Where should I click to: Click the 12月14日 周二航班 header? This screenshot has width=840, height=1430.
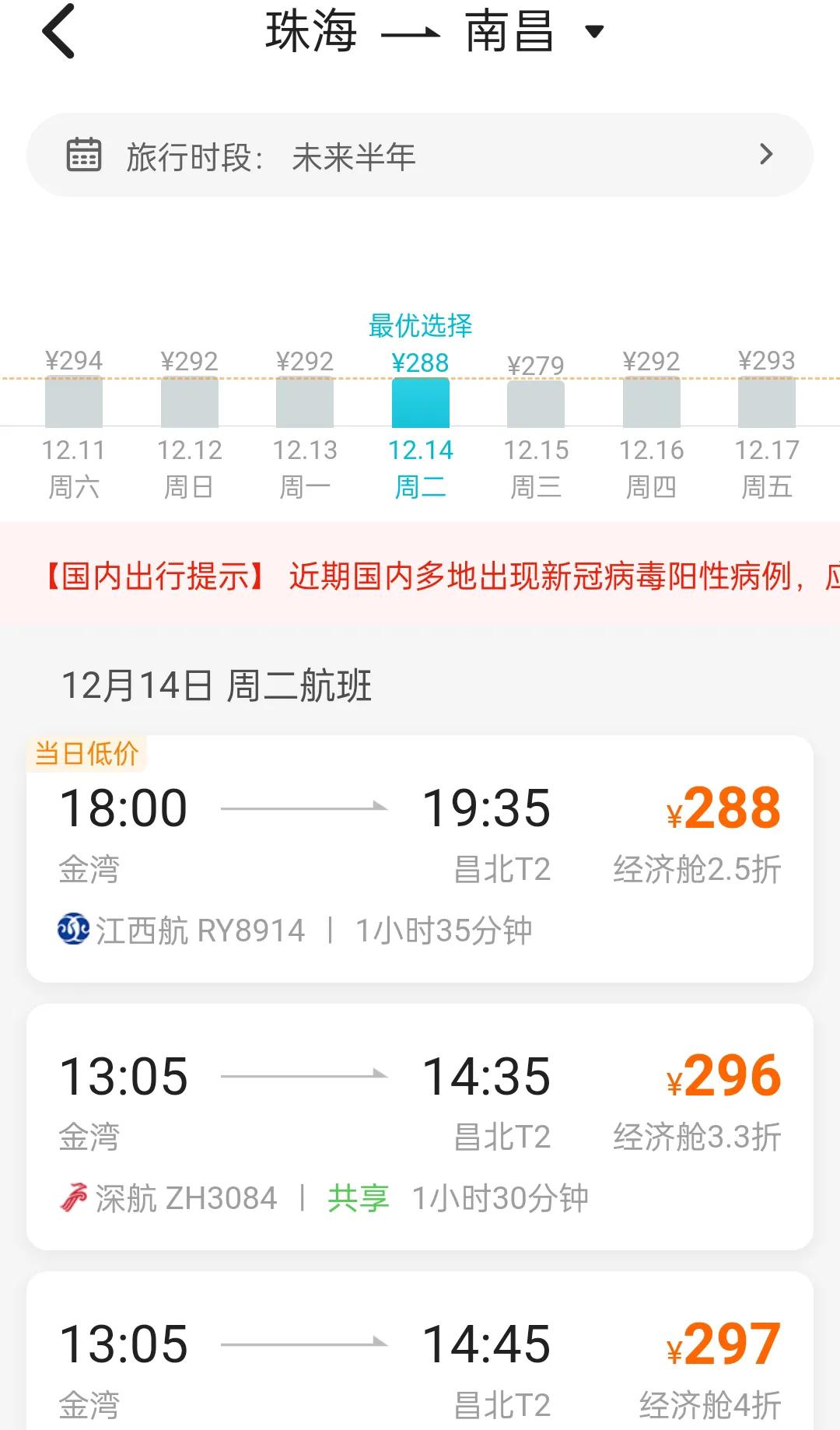click(x=219, y=683)
